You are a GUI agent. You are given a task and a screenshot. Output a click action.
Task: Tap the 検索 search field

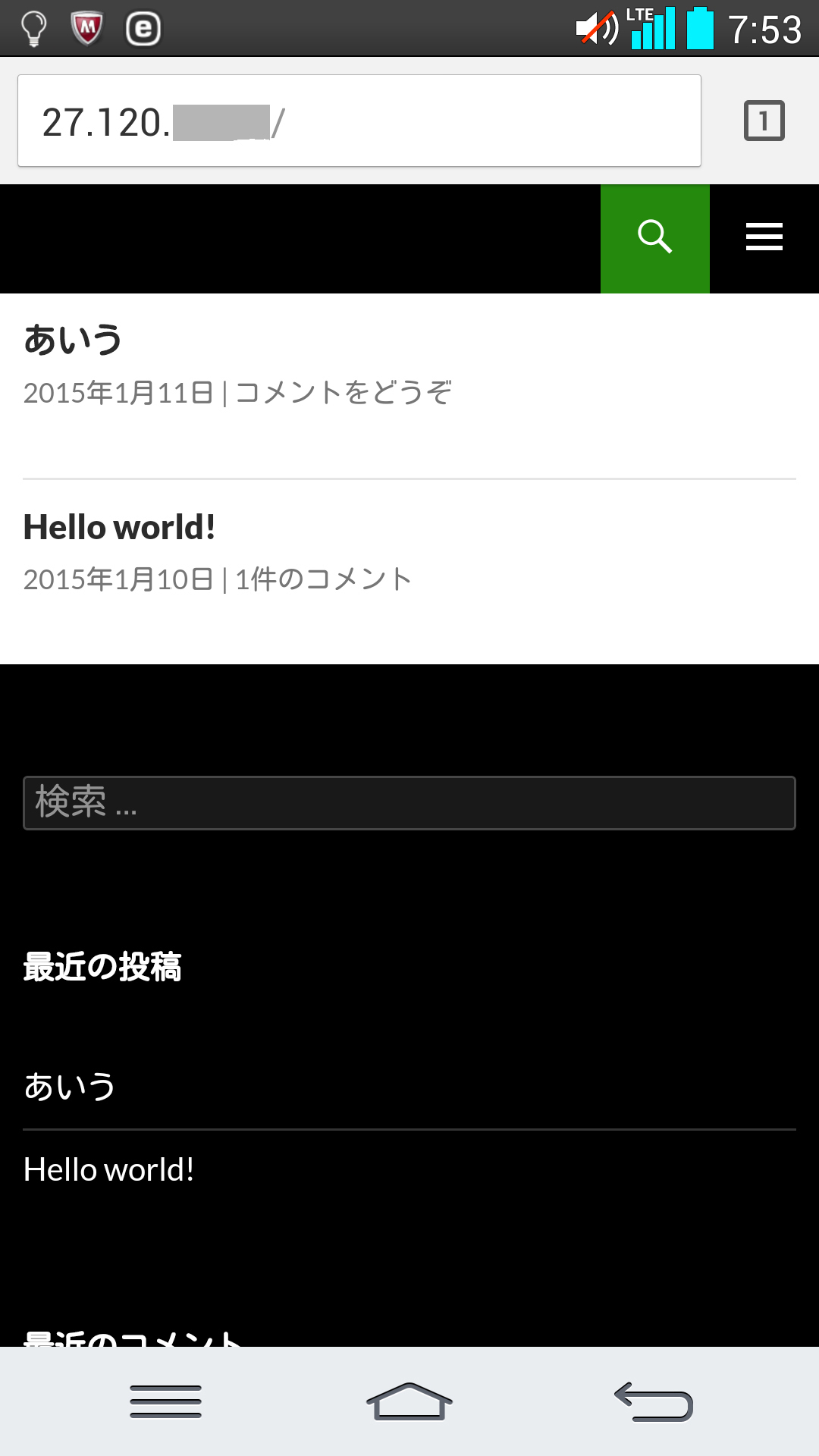tap(409, 802)
